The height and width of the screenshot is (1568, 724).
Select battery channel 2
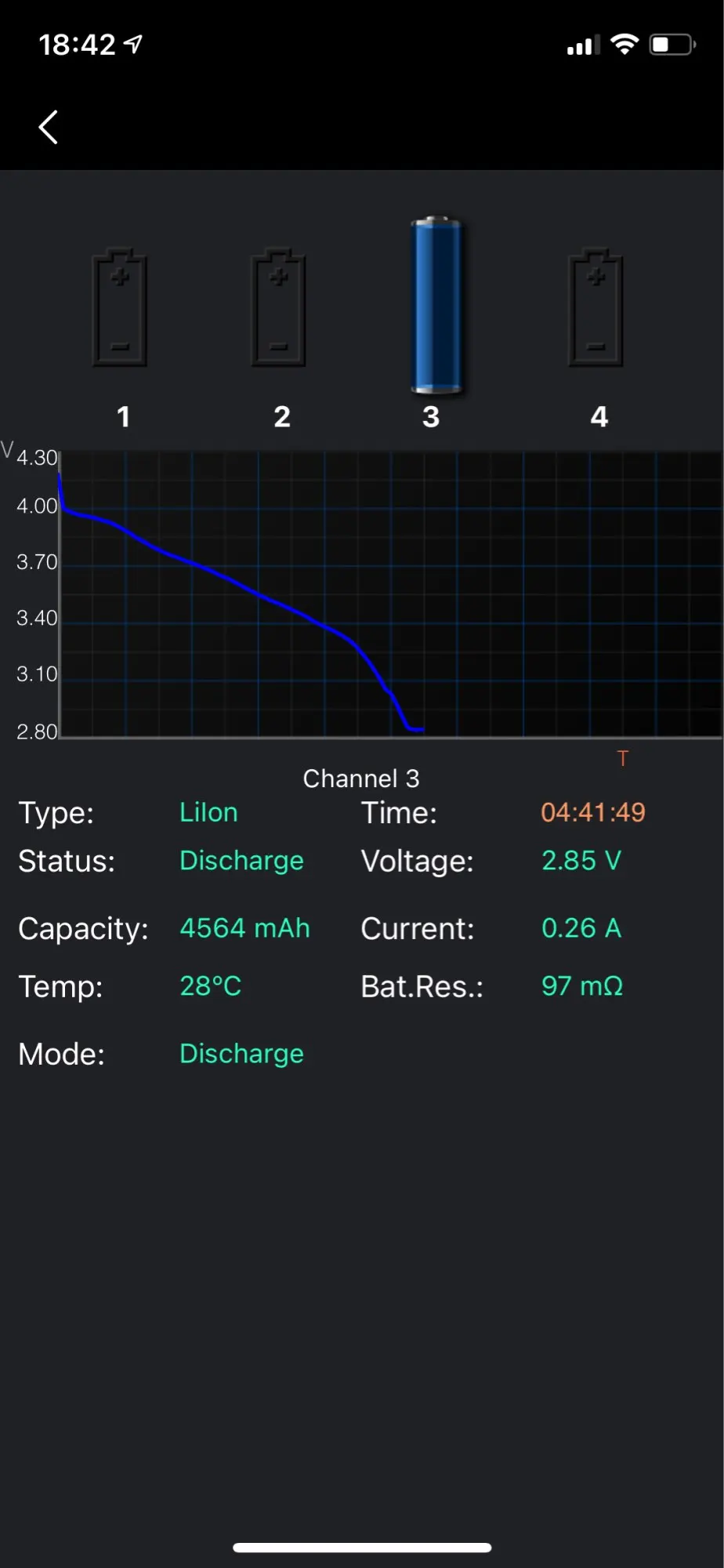279,308
